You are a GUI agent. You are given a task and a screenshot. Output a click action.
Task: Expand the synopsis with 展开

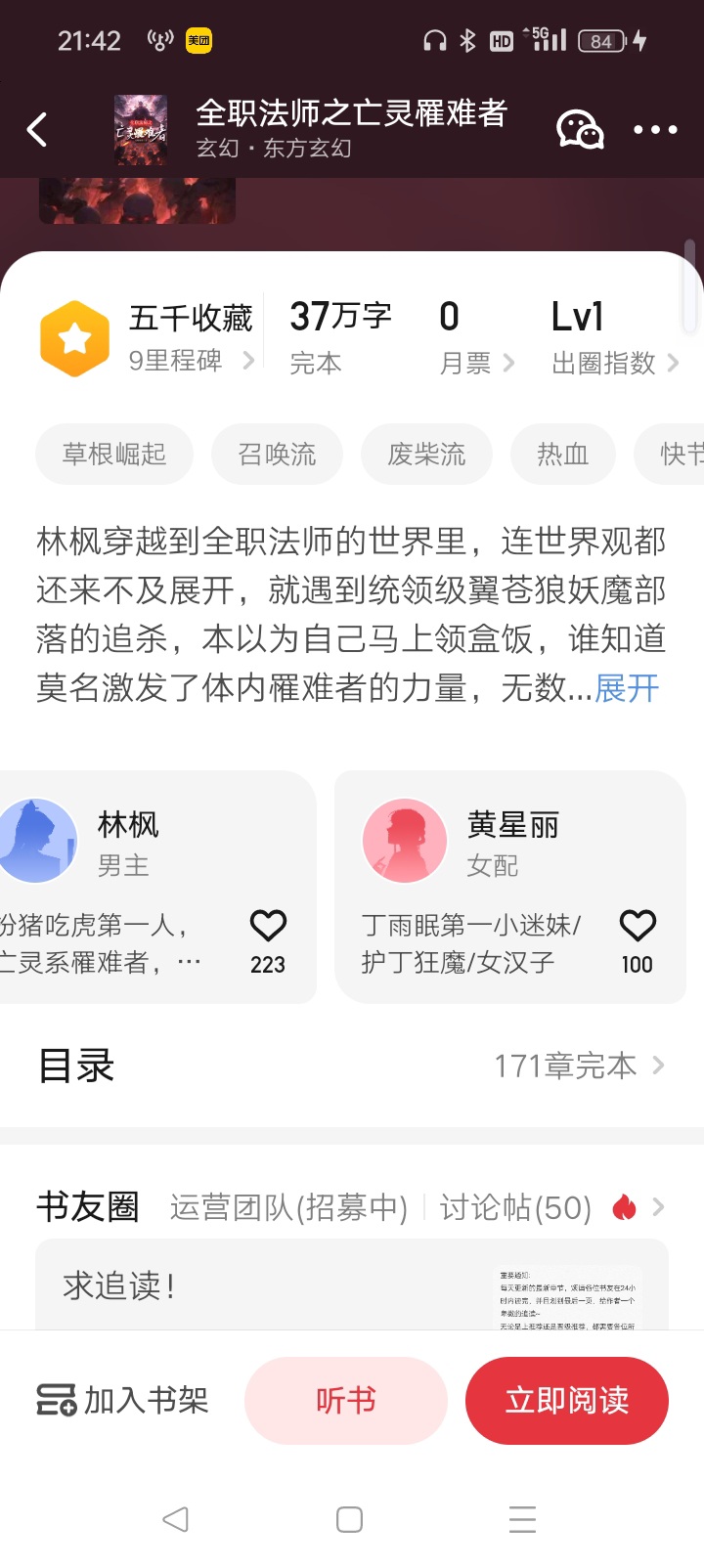pyautogui.click(x=627, y=688)
